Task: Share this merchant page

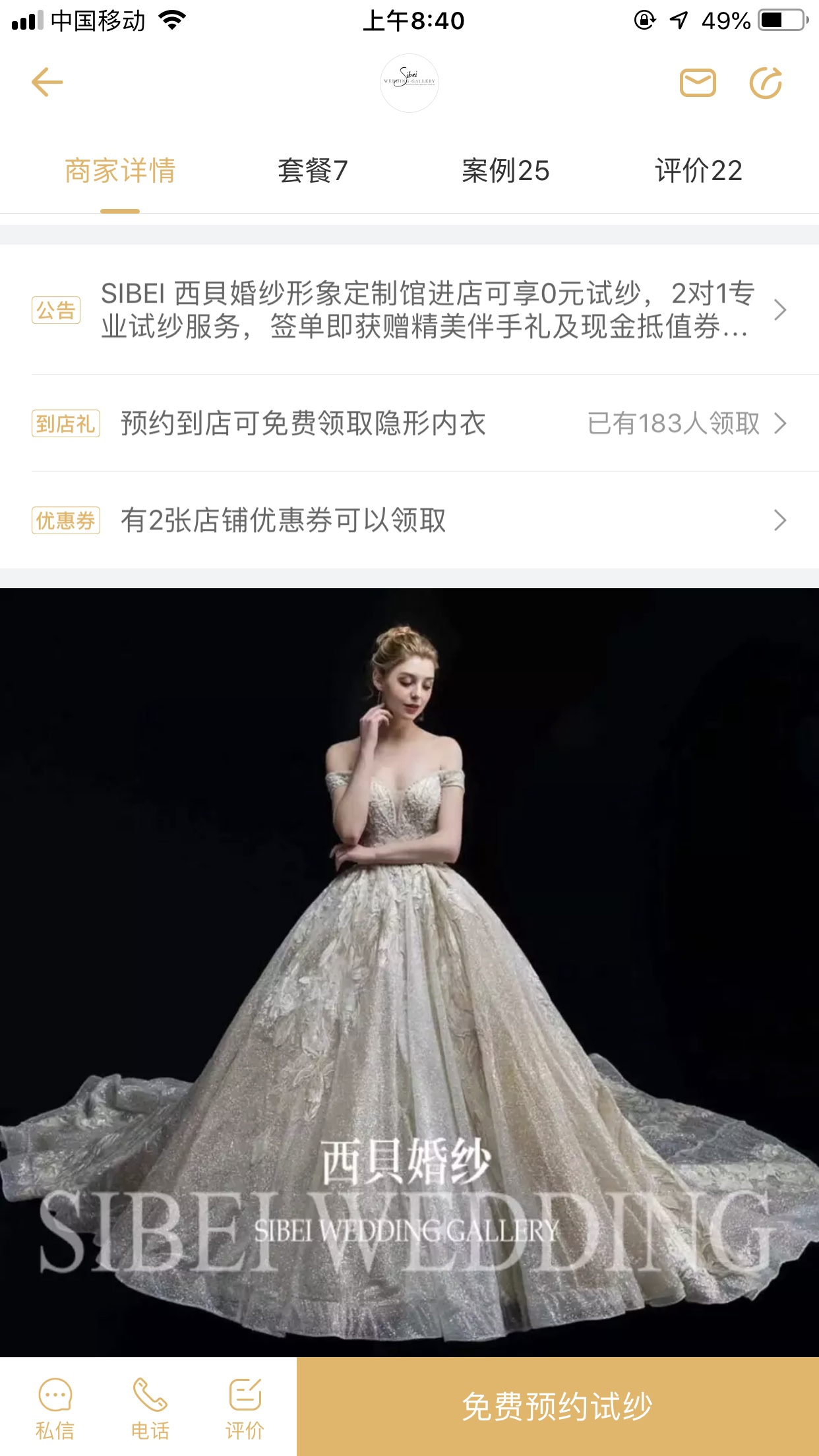Action: [766, 83]
